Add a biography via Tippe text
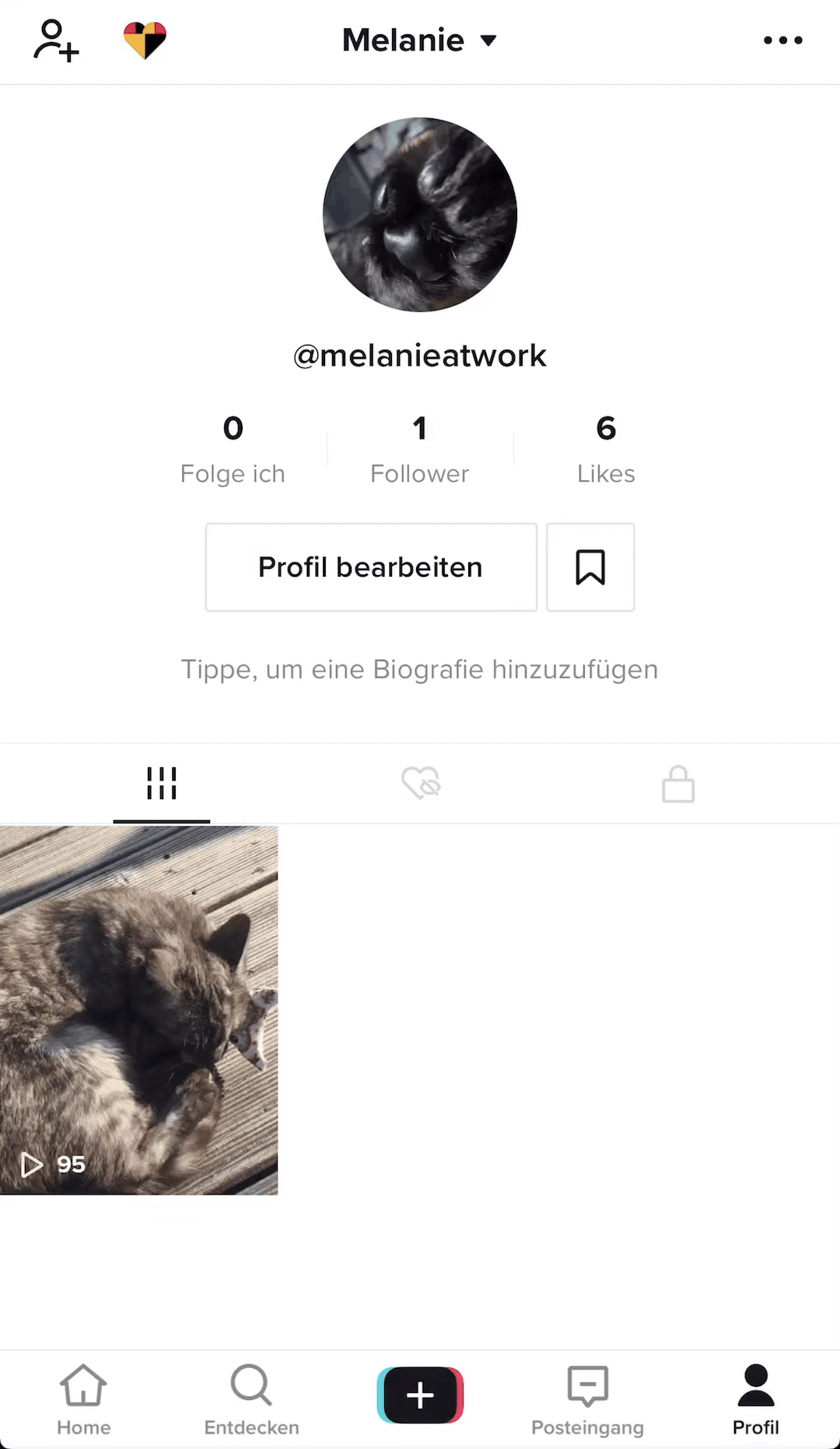840x1449 pixels. pyautogui.click(x=419, y=669)
